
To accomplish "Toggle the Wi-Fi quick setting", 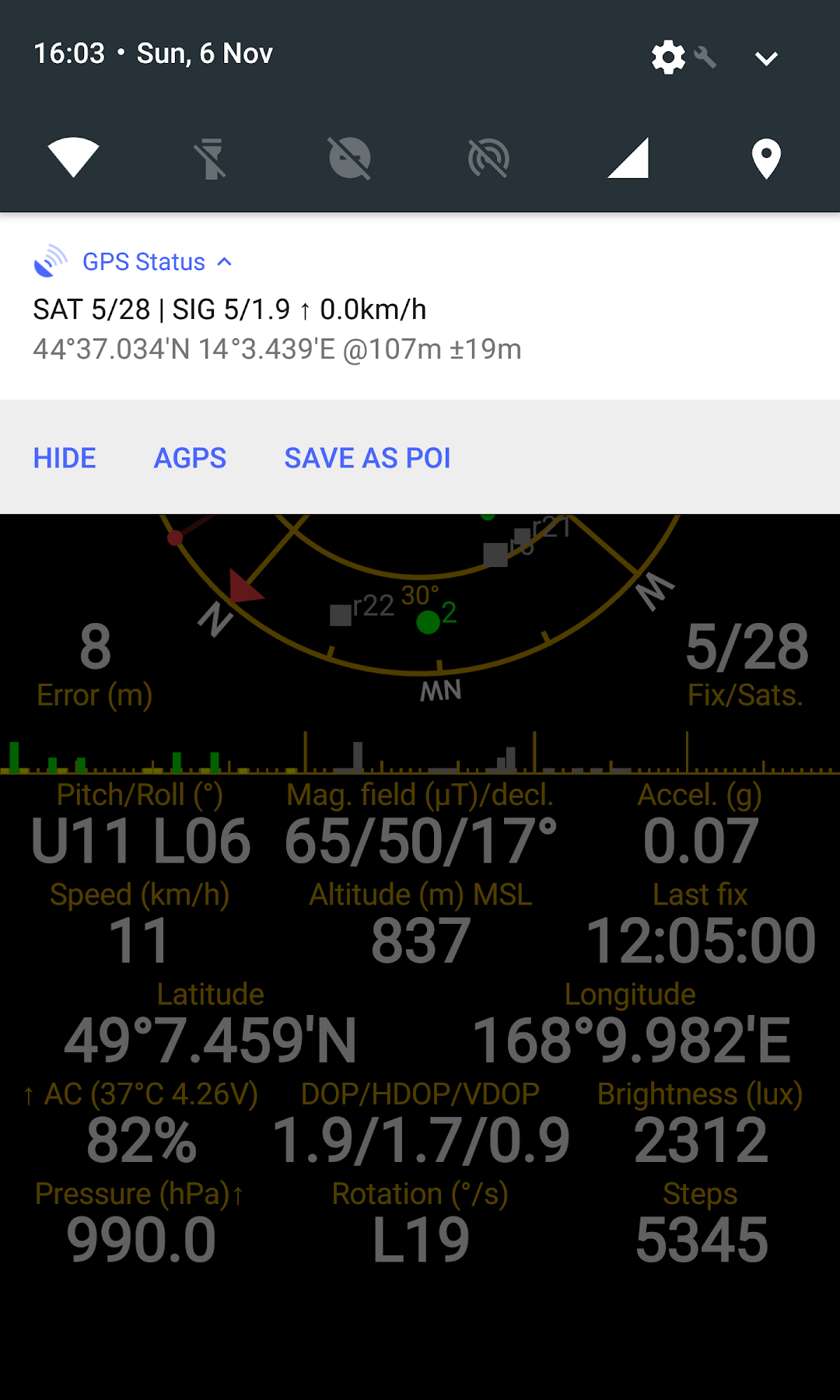I will click(73, 158).
